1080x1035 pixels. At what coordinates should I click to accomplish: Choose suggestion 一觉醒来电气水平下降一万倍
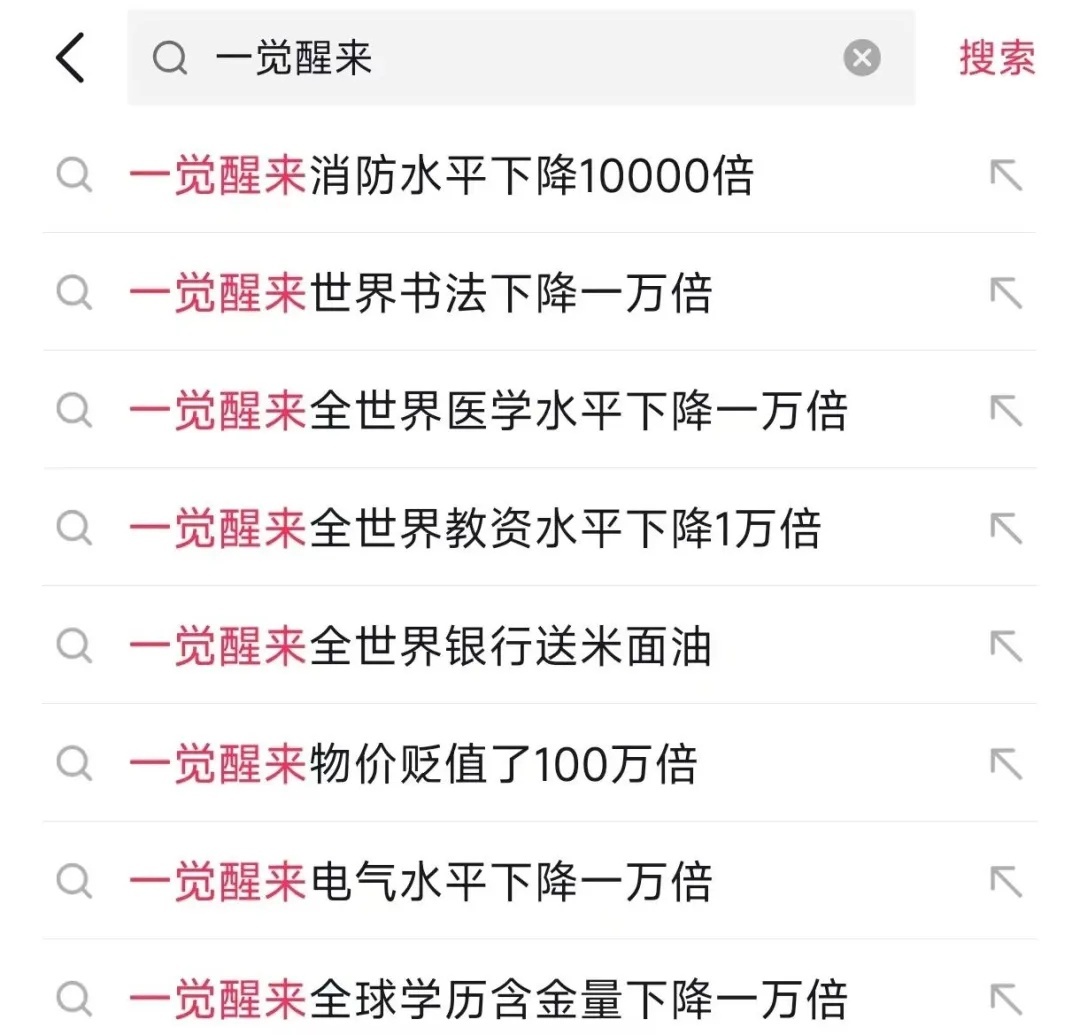420,883
